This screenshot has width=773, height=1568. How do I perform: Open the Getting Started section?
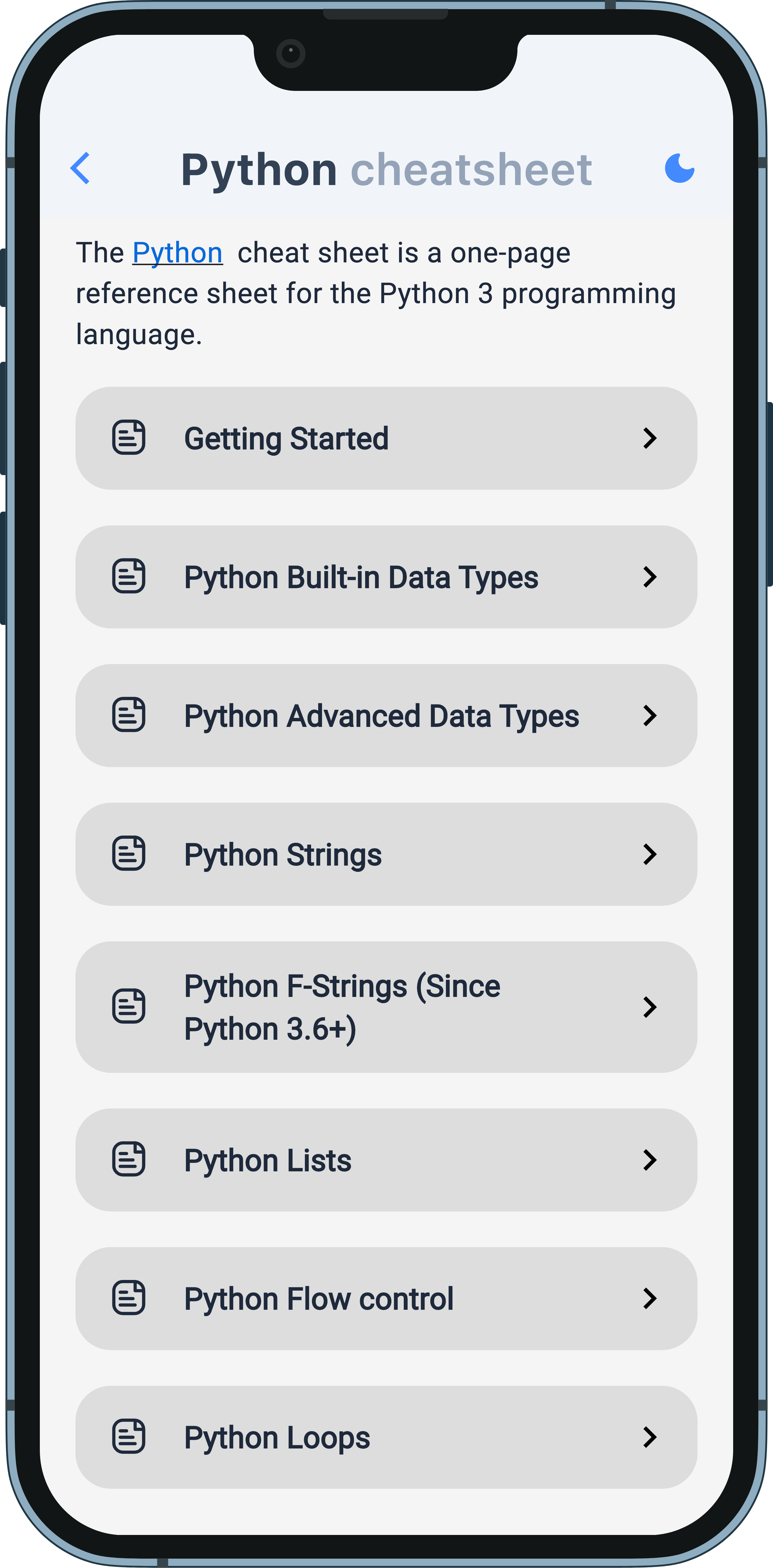pyautogui.click(x=386, y=438)
